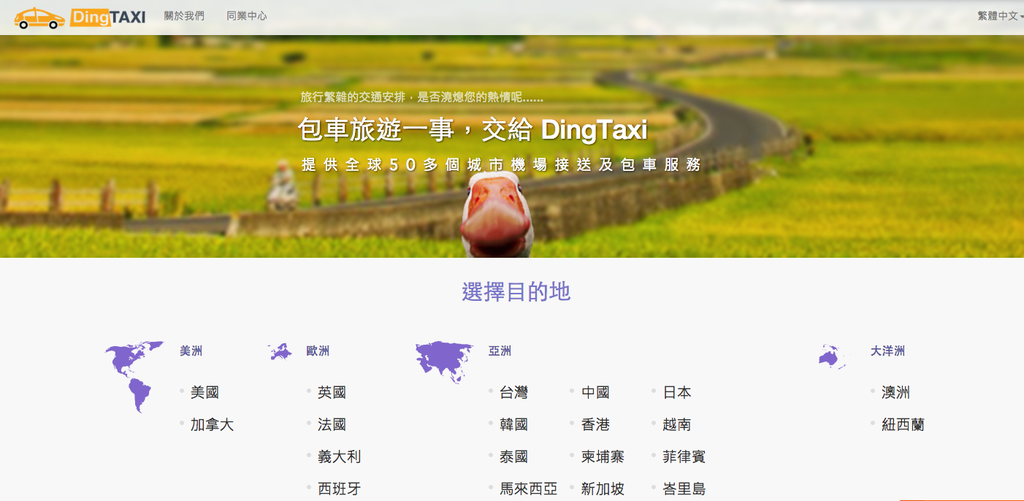Select 加拿大 as destination

[212, 425]
